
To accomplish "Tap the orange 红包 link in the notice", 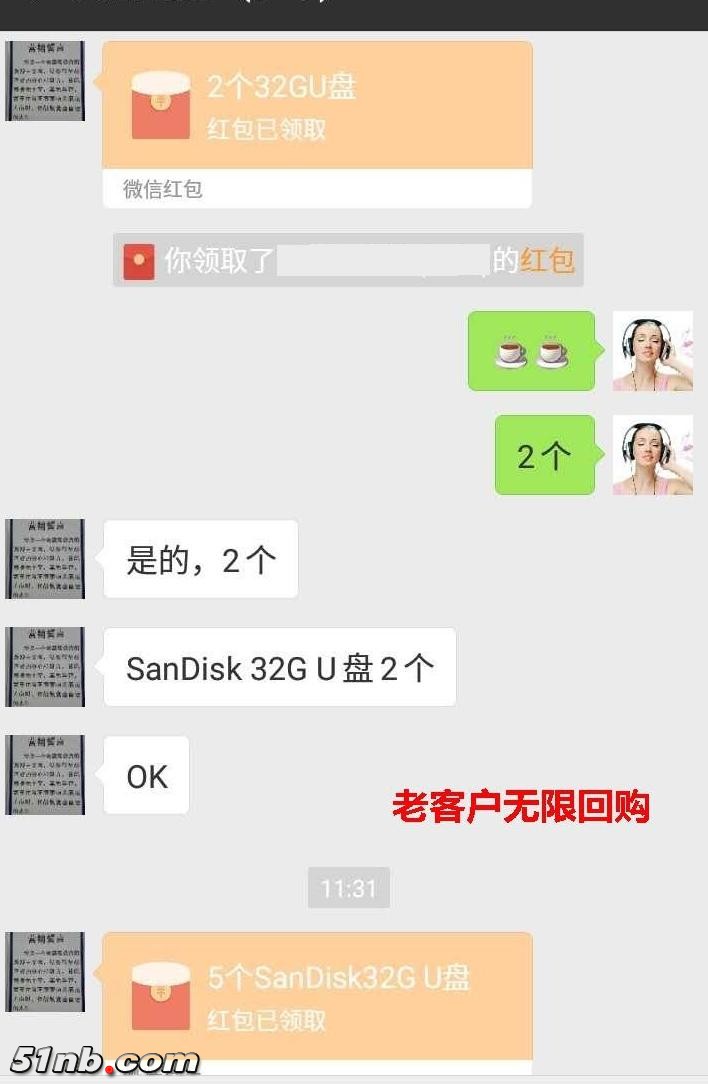I will coord(547,261).
